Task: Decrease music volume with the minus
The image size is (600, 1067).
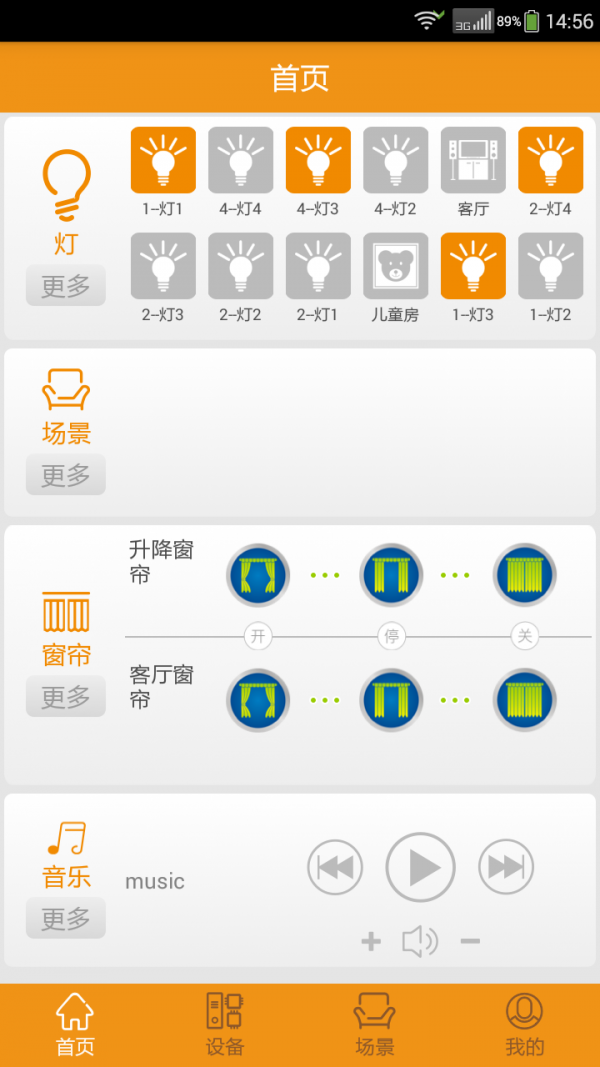Action: 470,942
